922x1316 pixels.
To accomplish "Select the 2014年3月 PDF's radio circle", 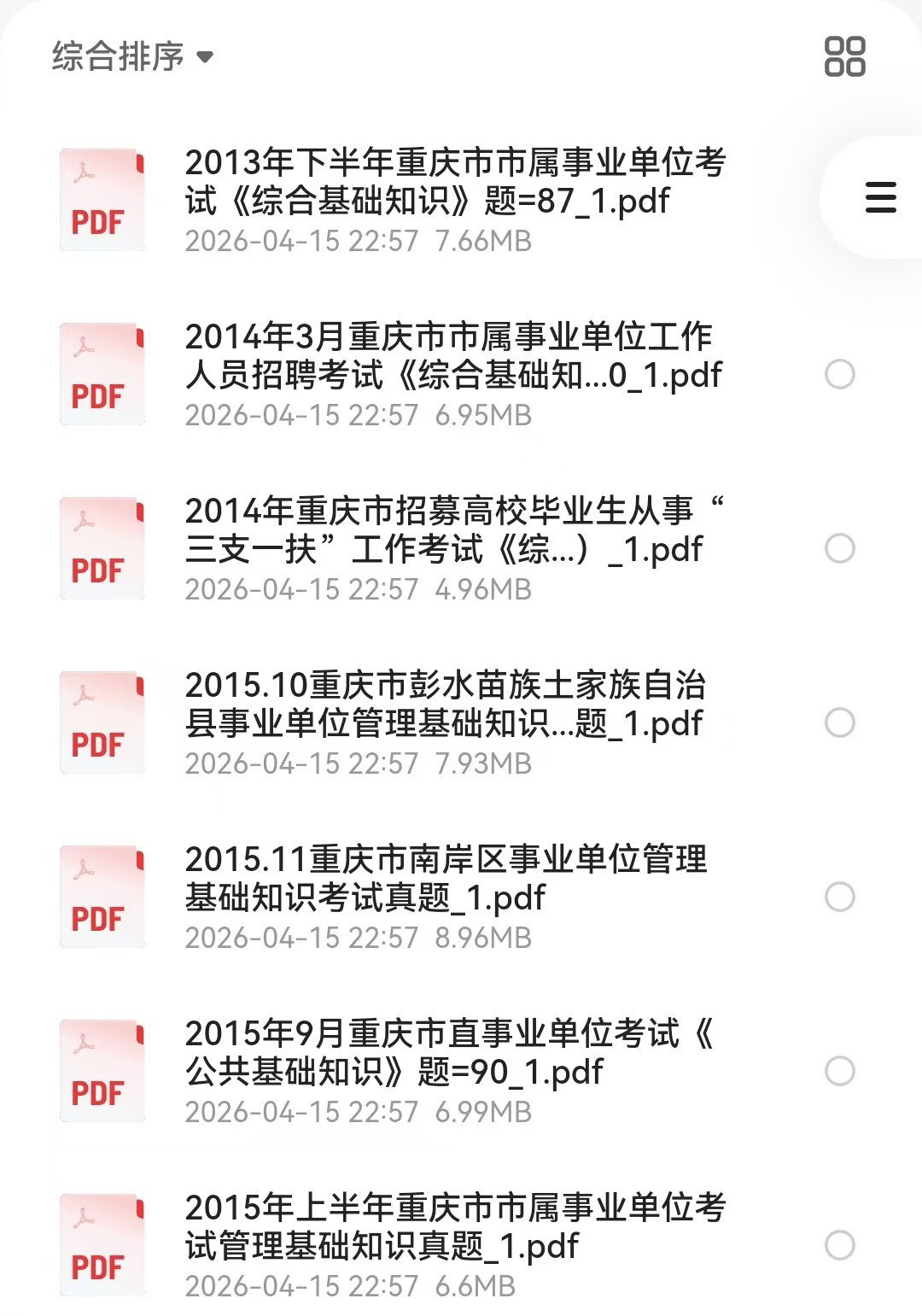I will (840, 374).
